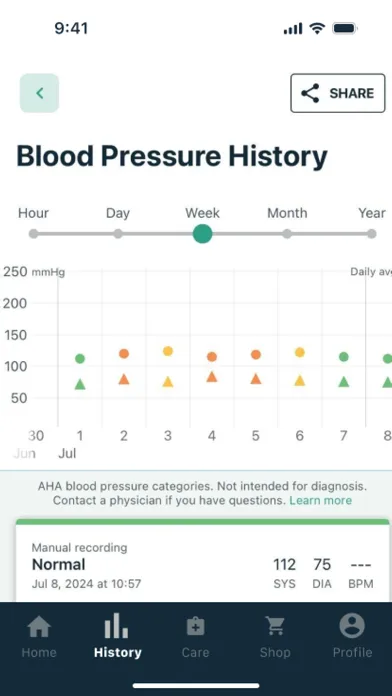This screenshot has height=696, width=392.
Task: Share the blood pressure history
Action: coord(338,93)
